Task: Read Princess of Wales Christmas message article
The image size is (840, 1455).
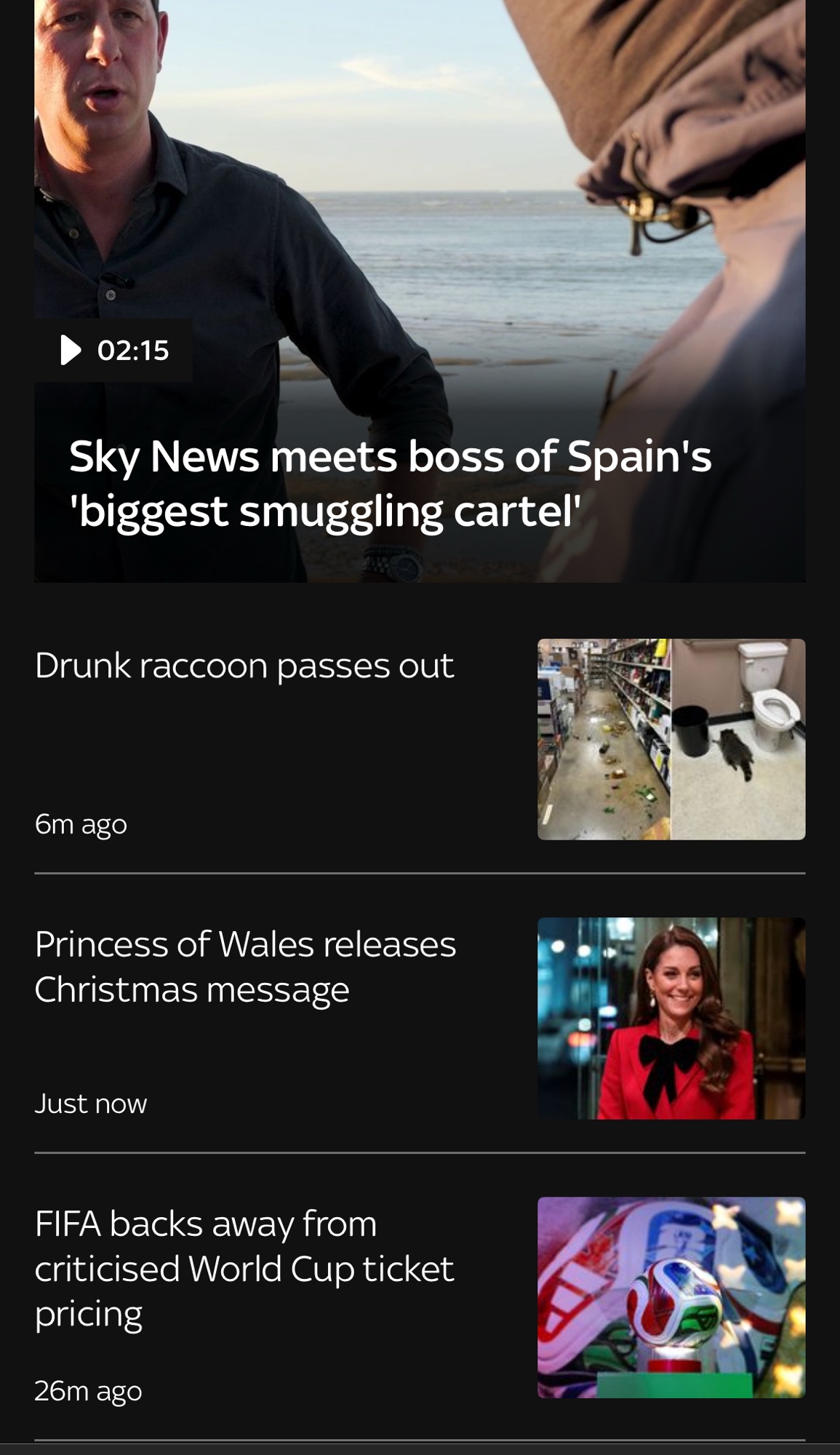Action: (x=245, y=966)
